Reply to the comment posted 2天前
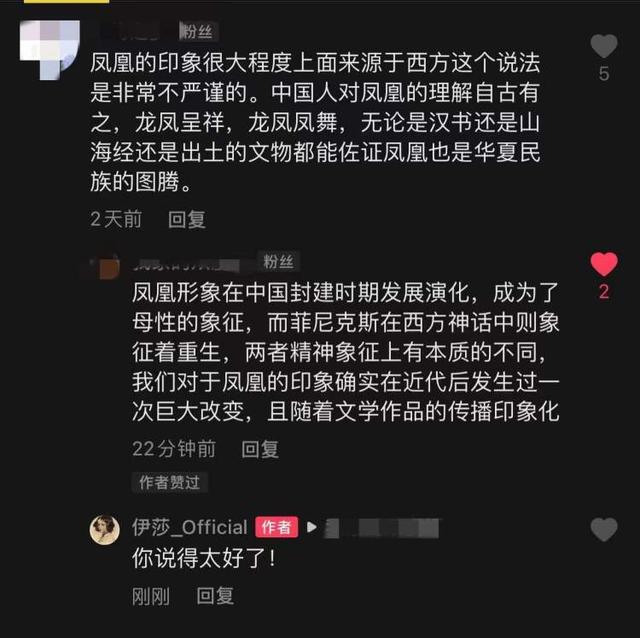Image resolution: width=640 pixels, height=638 pixels. click(x=186, y=219)
